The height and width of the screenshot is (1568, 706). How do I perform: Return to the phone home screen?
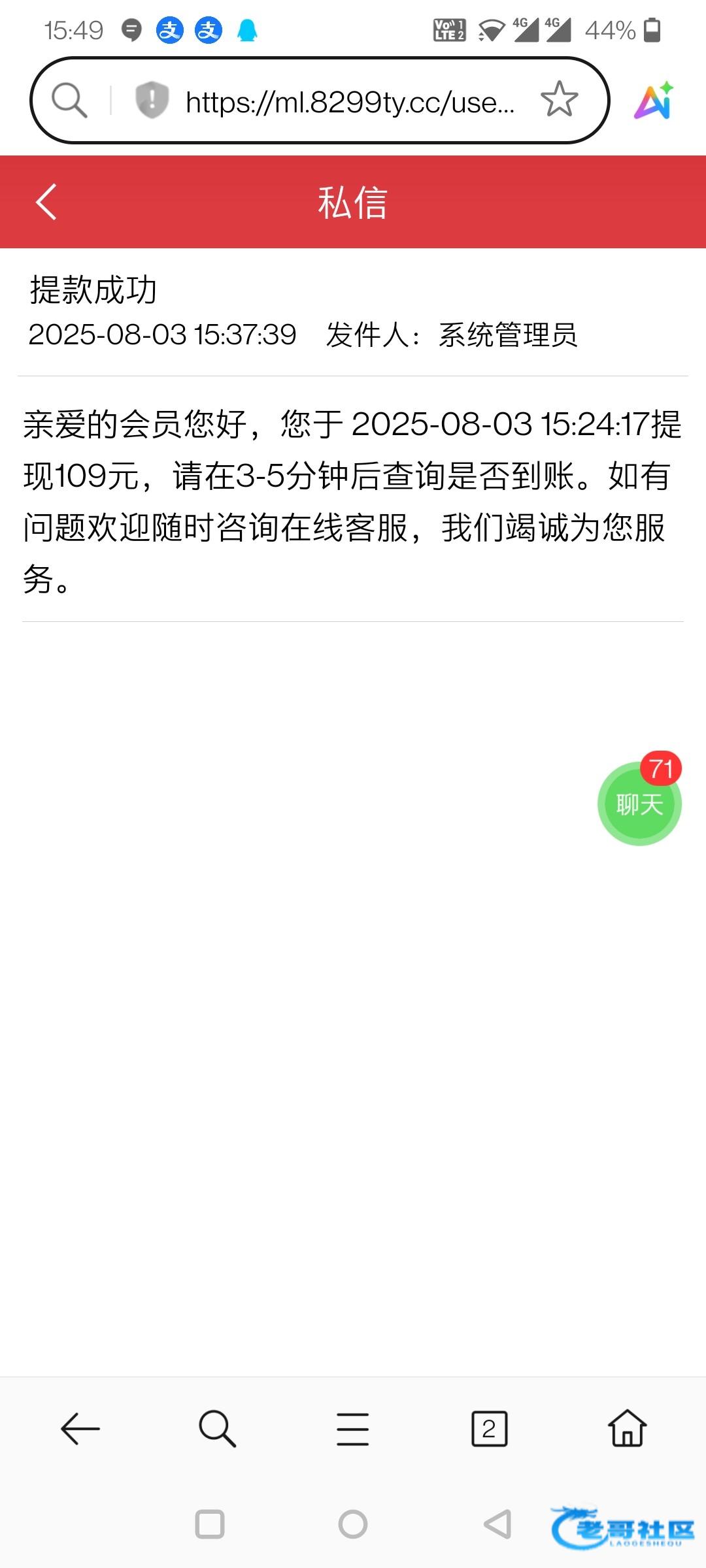tap(353, 1524)
